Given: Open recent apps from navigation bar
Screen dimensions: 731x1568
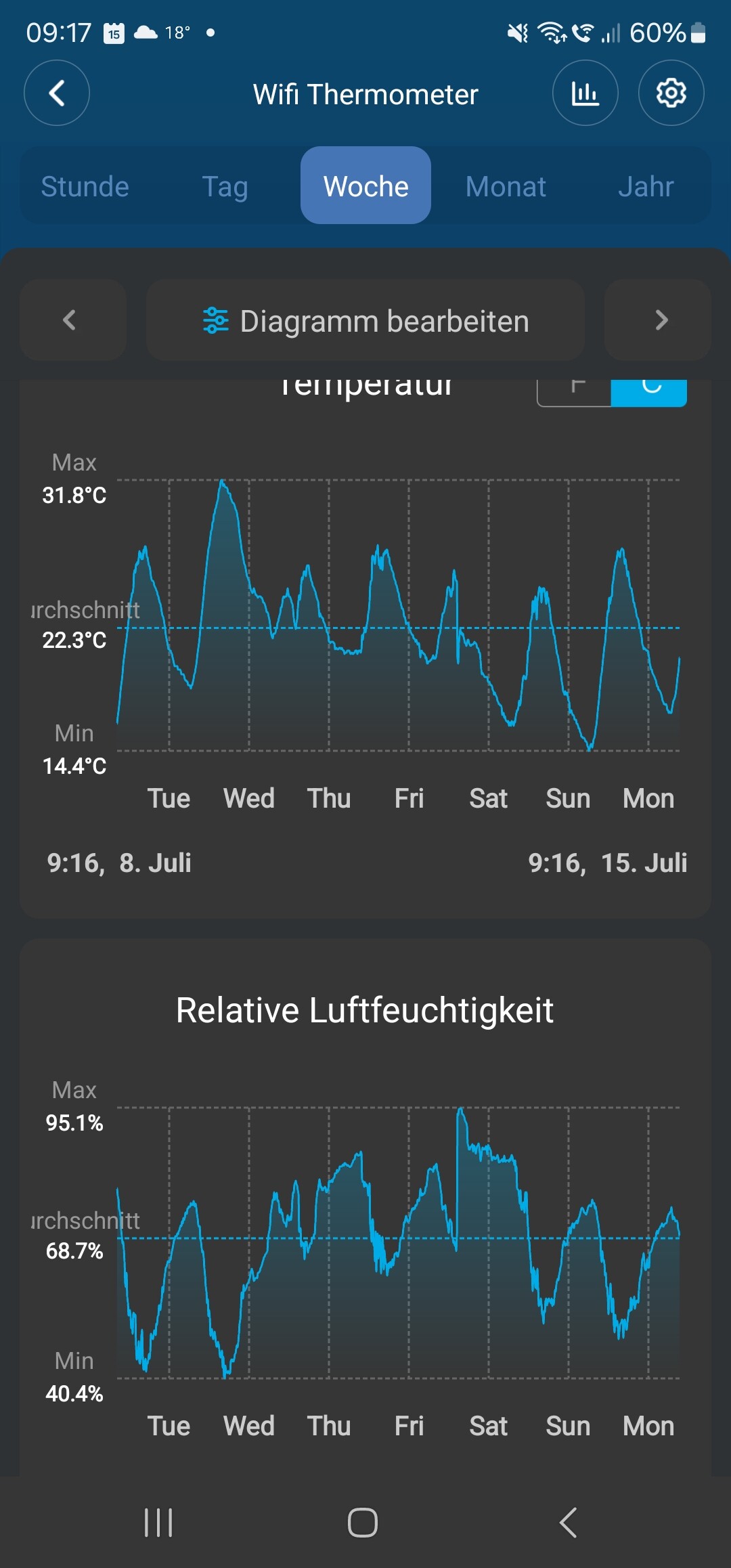Looking at the screenshot, I should click(158, 1523).
